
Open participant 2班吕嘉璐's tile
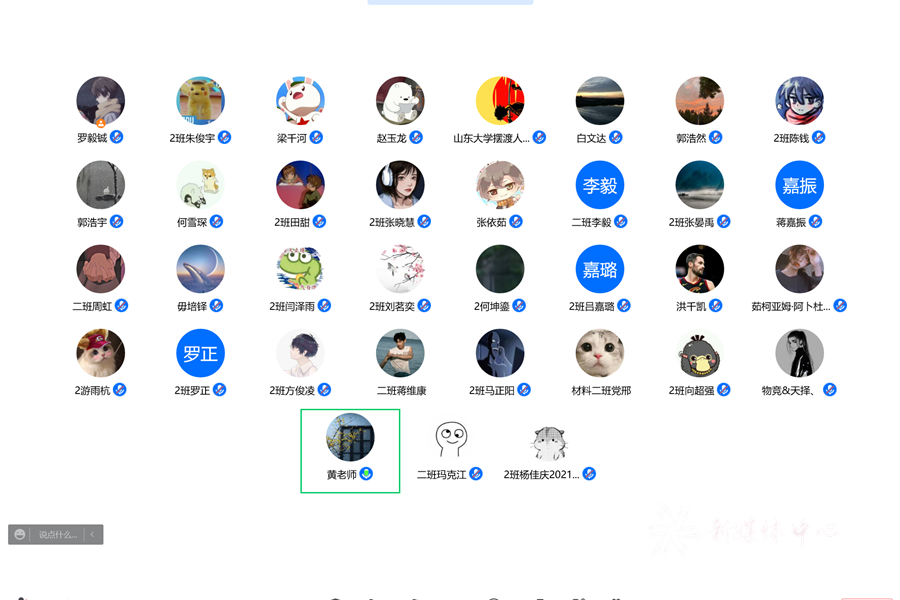click(600, 269)
